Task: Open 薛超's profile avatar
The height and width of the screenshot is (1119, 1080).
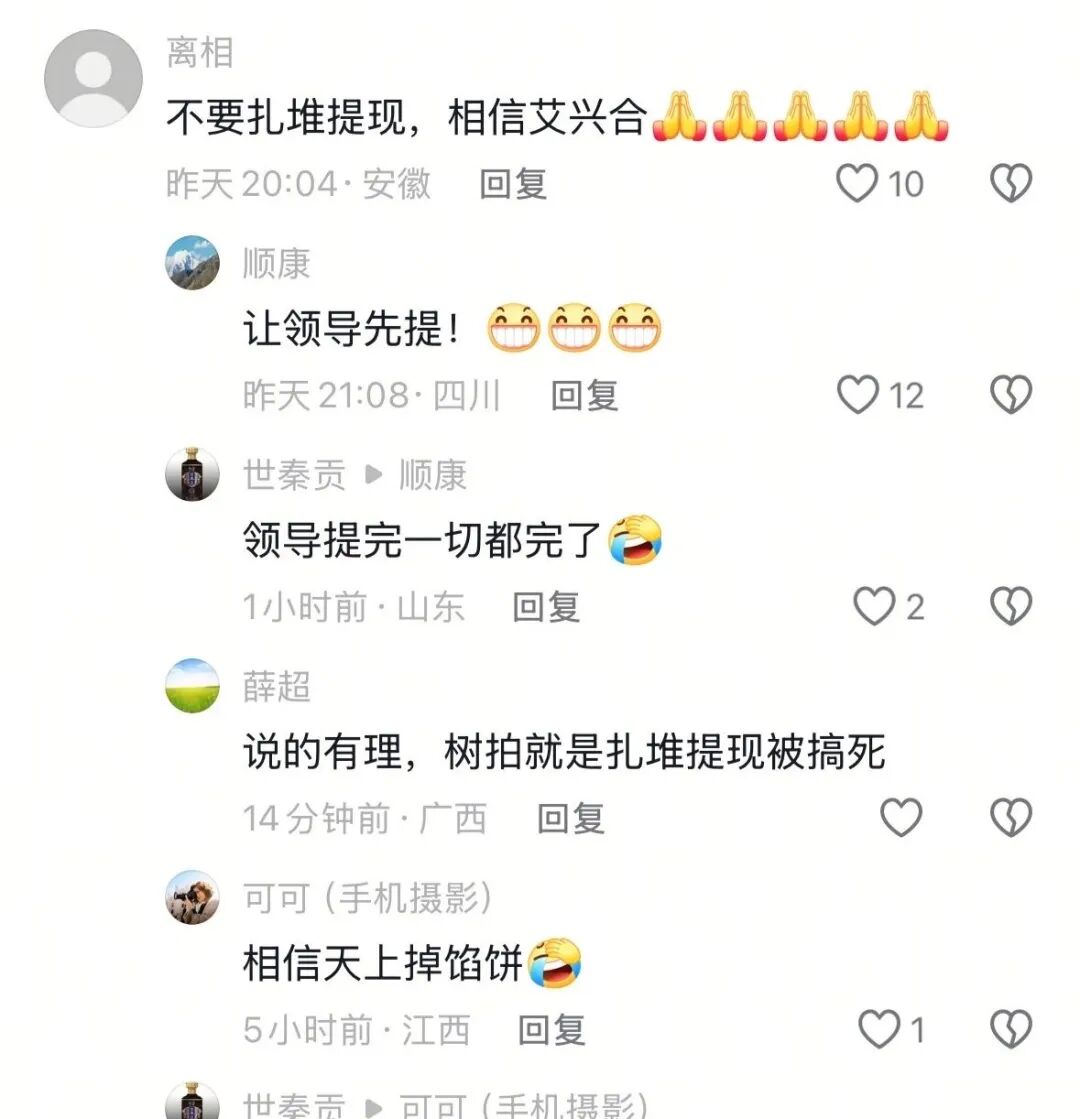Action: pos(192,687)
